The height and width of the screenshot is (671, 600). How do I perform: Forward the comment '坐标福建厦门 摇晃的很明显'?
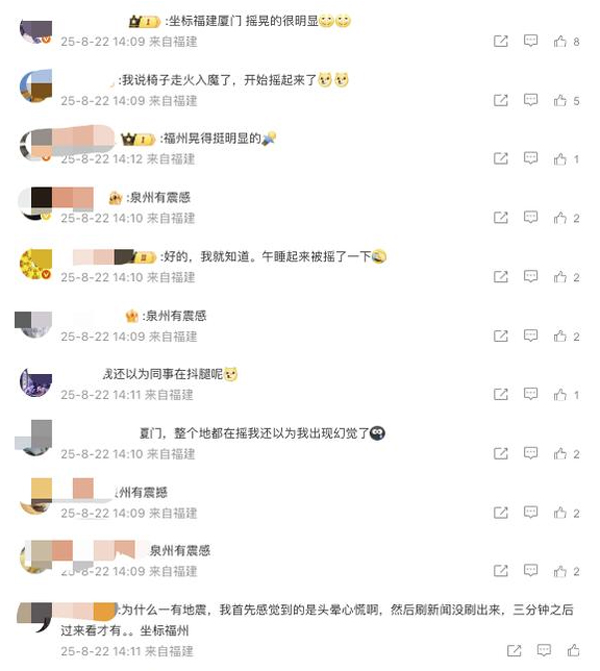coord(501,41)
